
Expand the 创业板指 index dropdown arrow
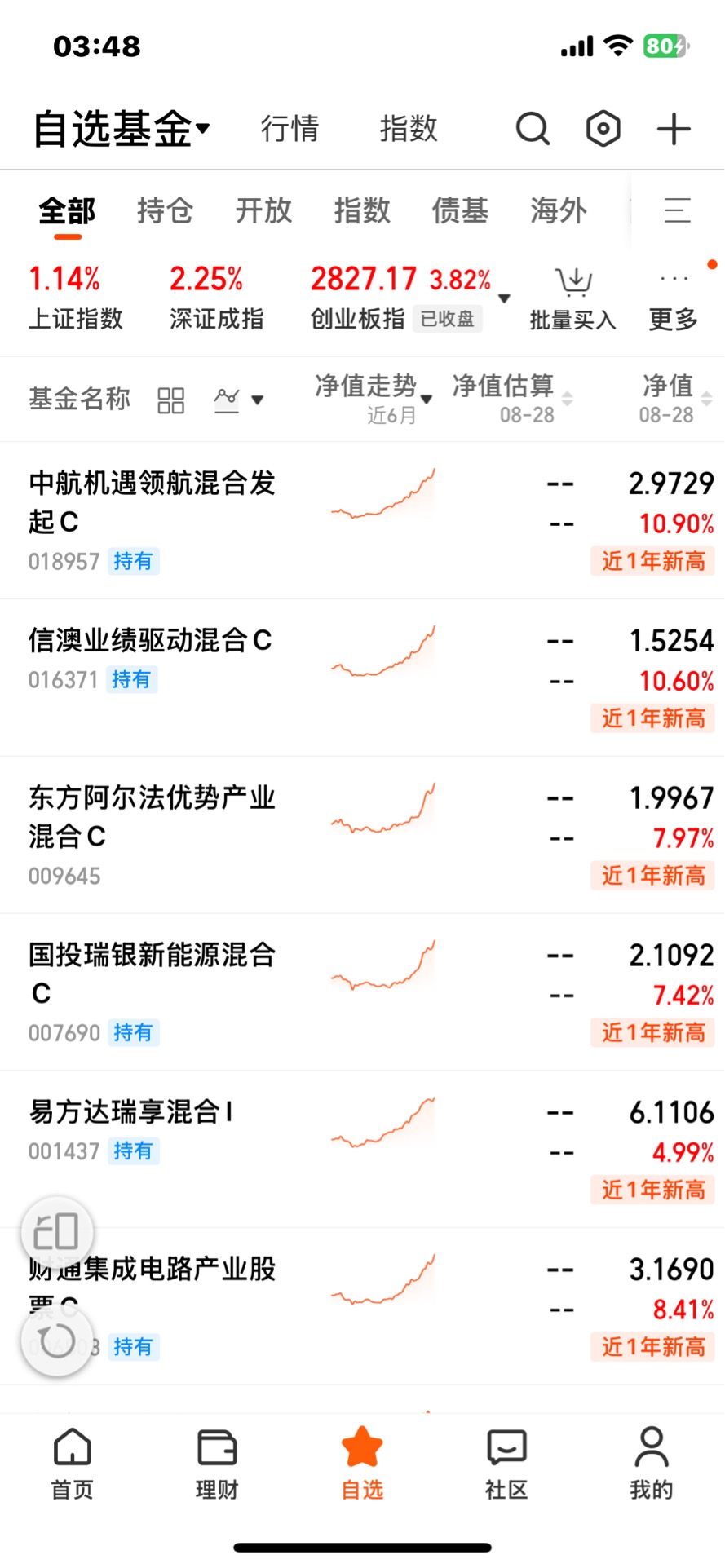coord(505,298)
